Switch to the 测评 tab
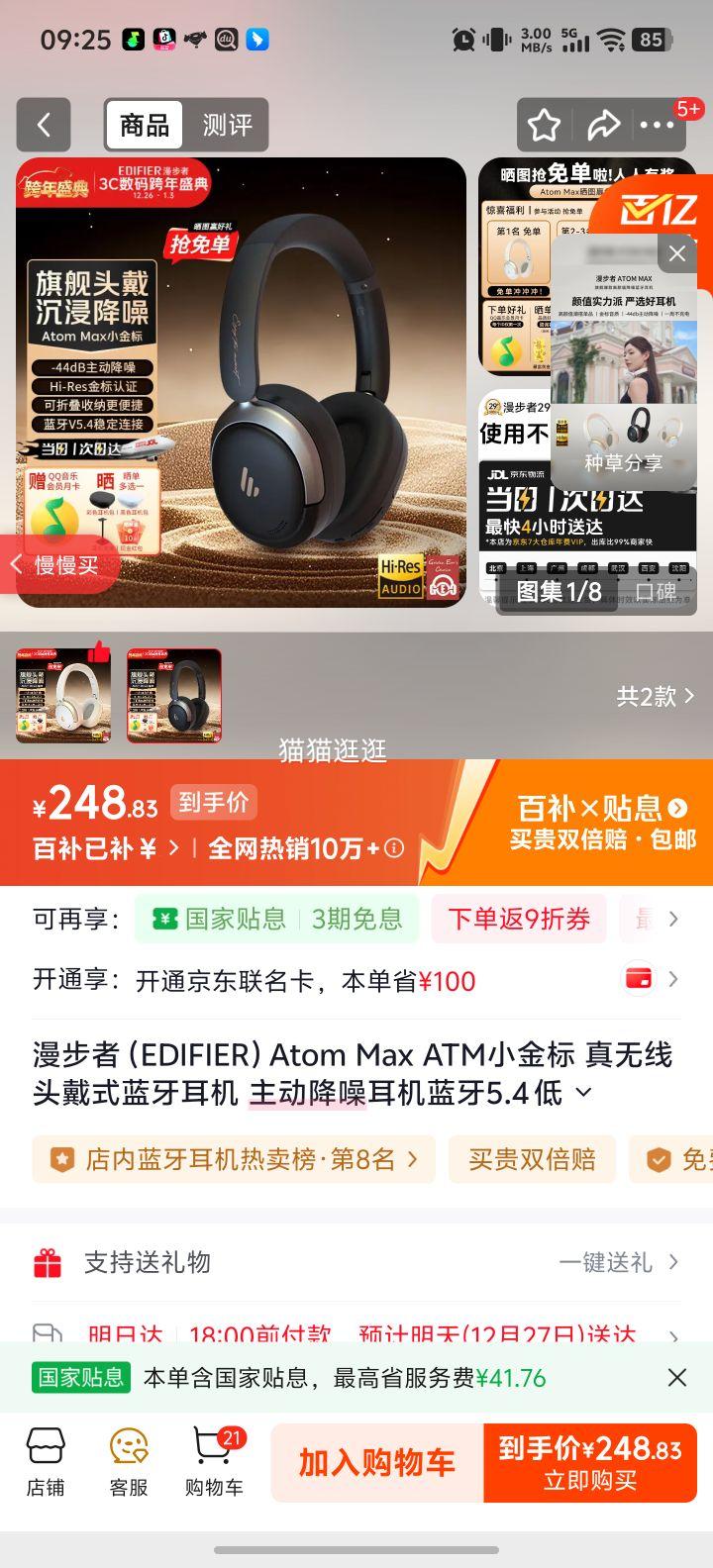 (x=230, y=125)
